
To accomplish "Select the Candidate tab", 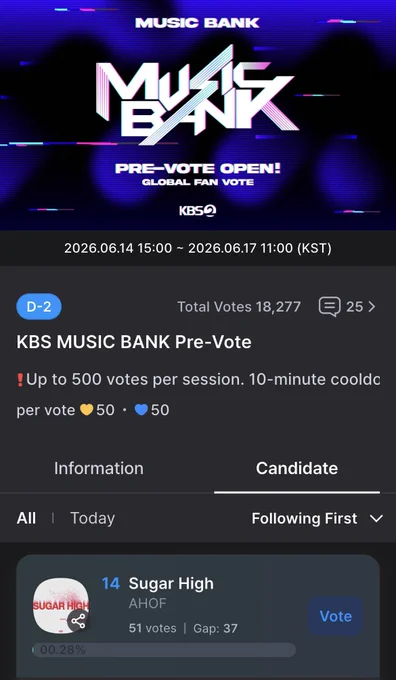I will pyautogui.click(x=297, y=468).
